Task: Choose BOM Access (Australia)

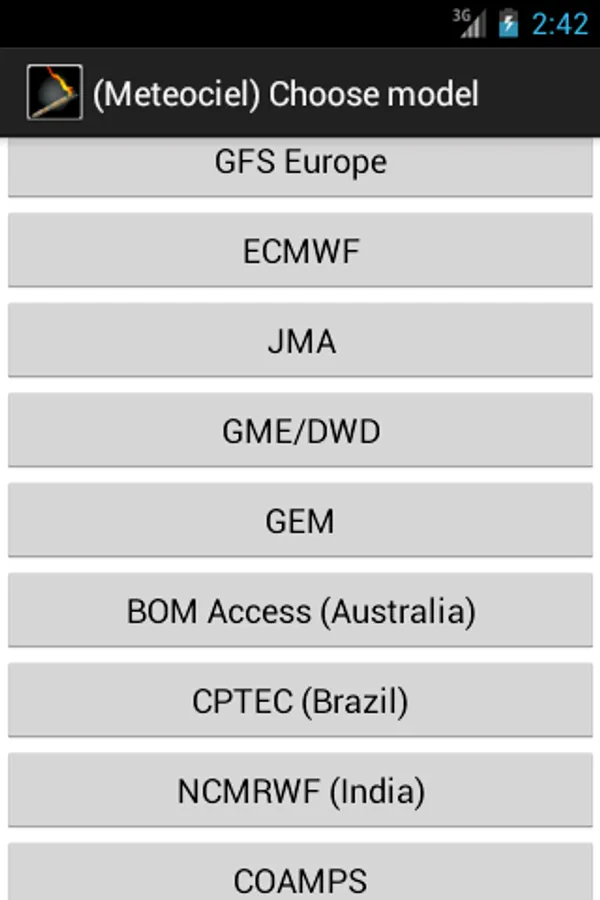Action: click(300, 610)
